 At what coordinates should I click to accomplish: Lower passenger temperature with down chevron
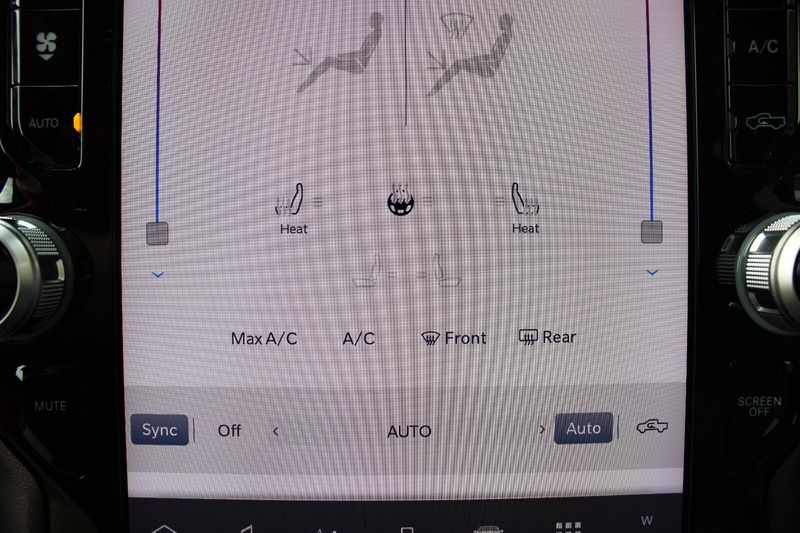[x=652, y=272]
